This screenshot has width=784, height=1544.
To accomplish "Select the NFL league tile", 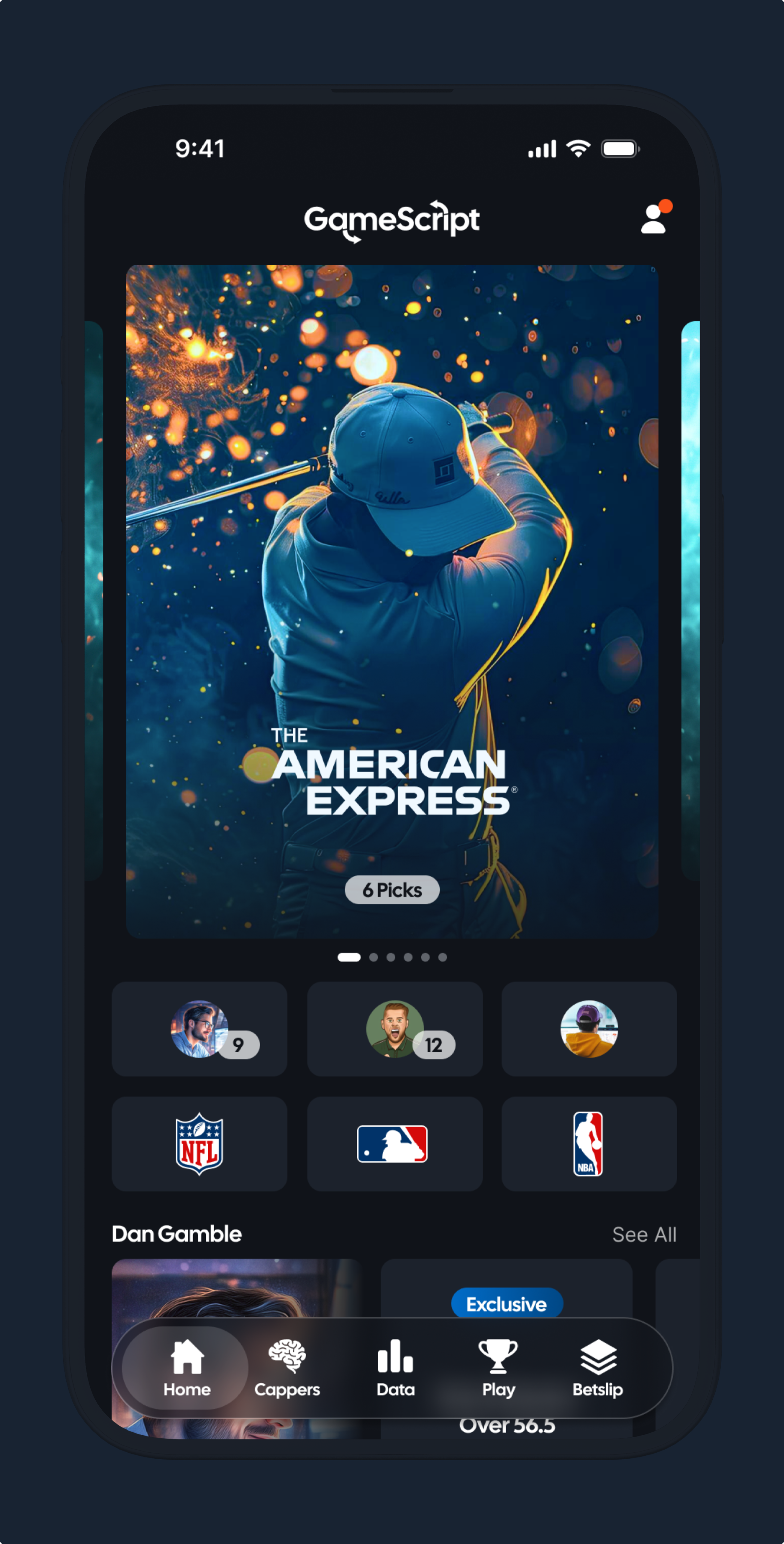I will [x=199, y=1143].
